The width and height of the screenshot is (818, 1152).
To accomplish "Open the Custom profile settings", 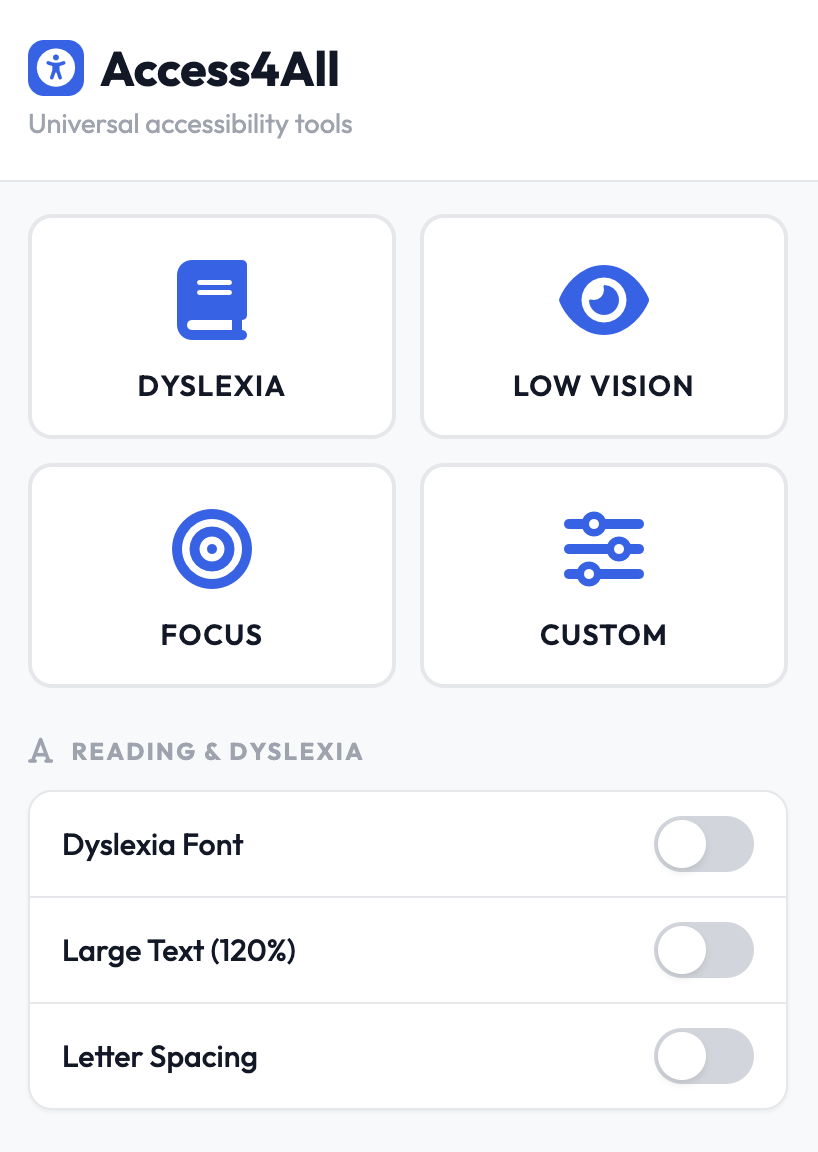I will click(603, 575).
